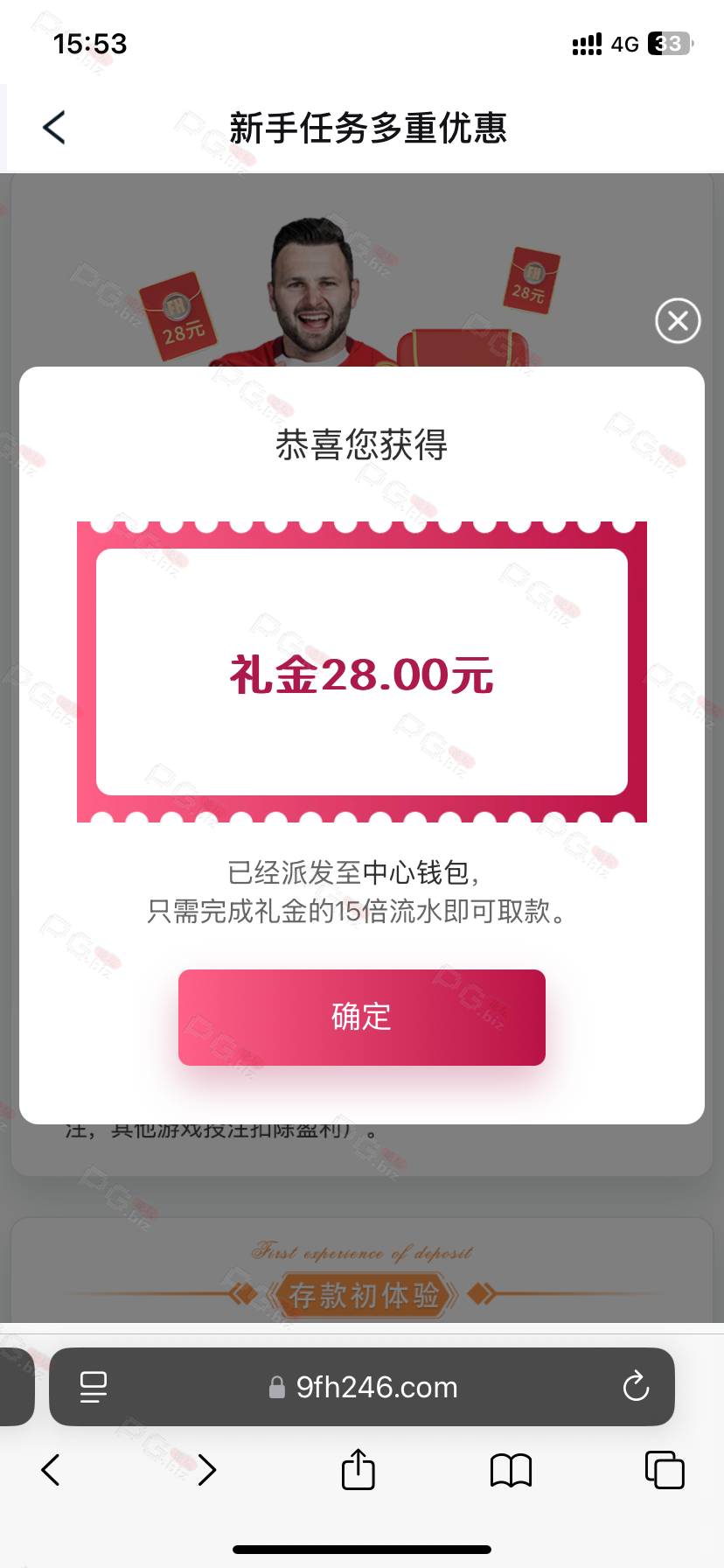Screen dimensions: 724x1568
Task: Navigate back in Safari browser history
Action: tap(51, 1470)
